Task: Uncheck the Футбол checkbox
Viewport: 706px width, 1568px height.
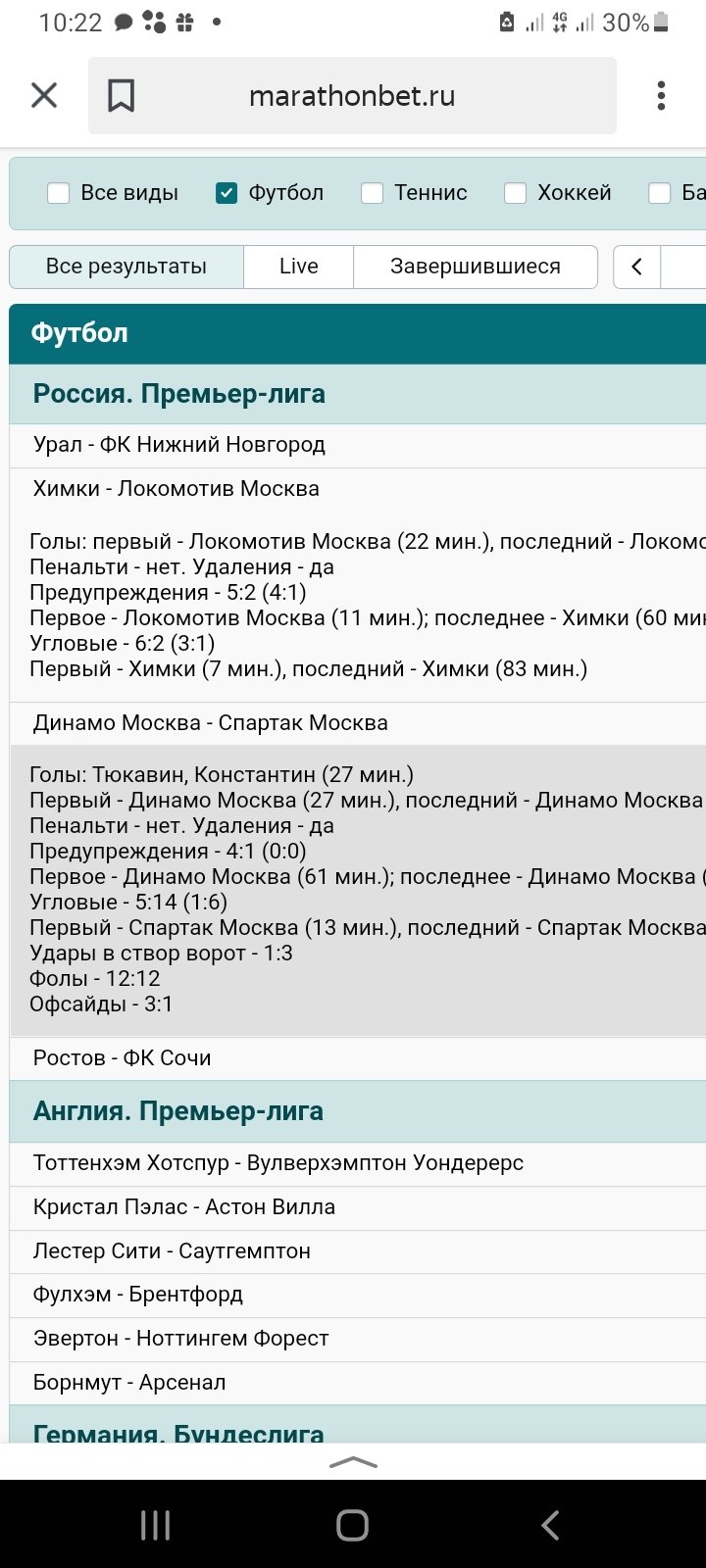Action: tap(227, 193)
